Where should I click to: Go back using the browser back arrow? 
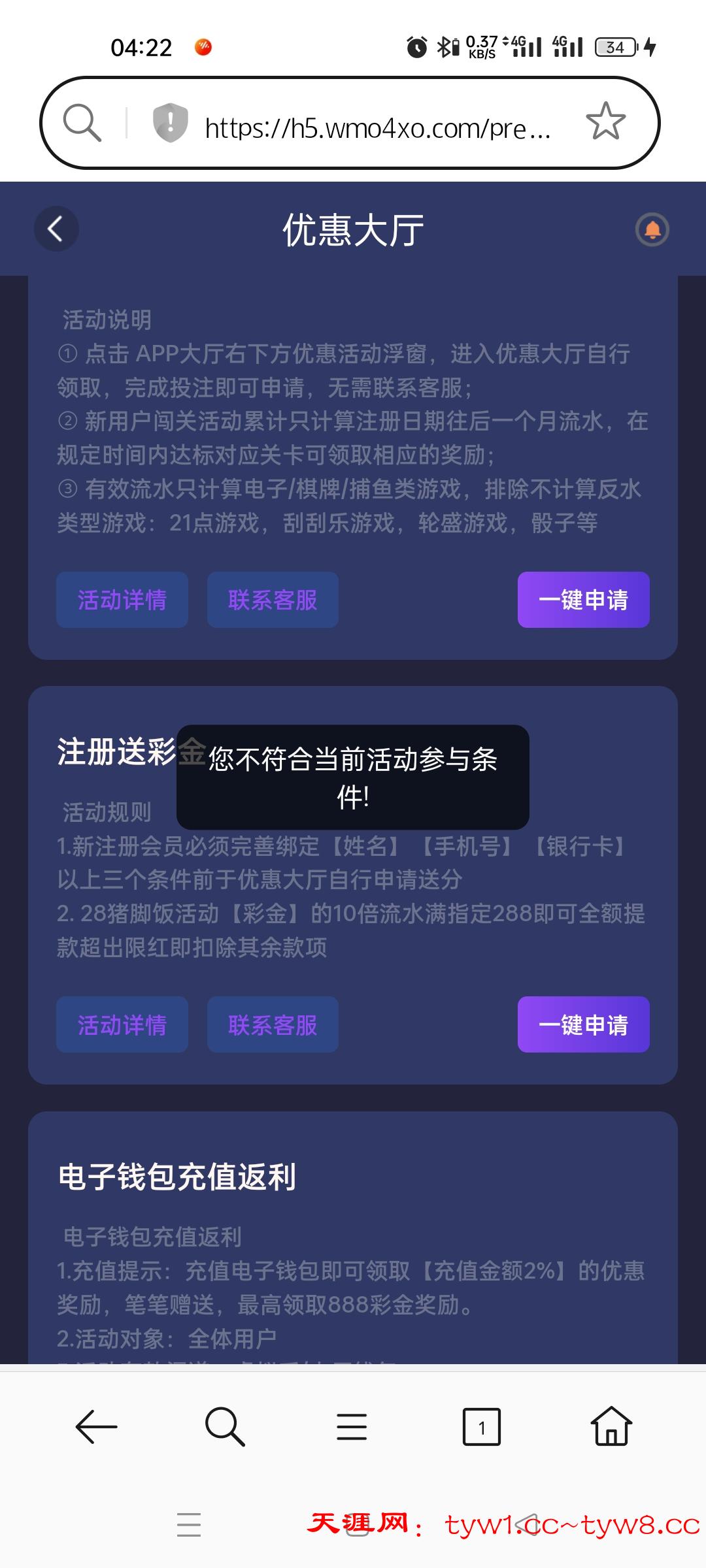point(96,1427)
